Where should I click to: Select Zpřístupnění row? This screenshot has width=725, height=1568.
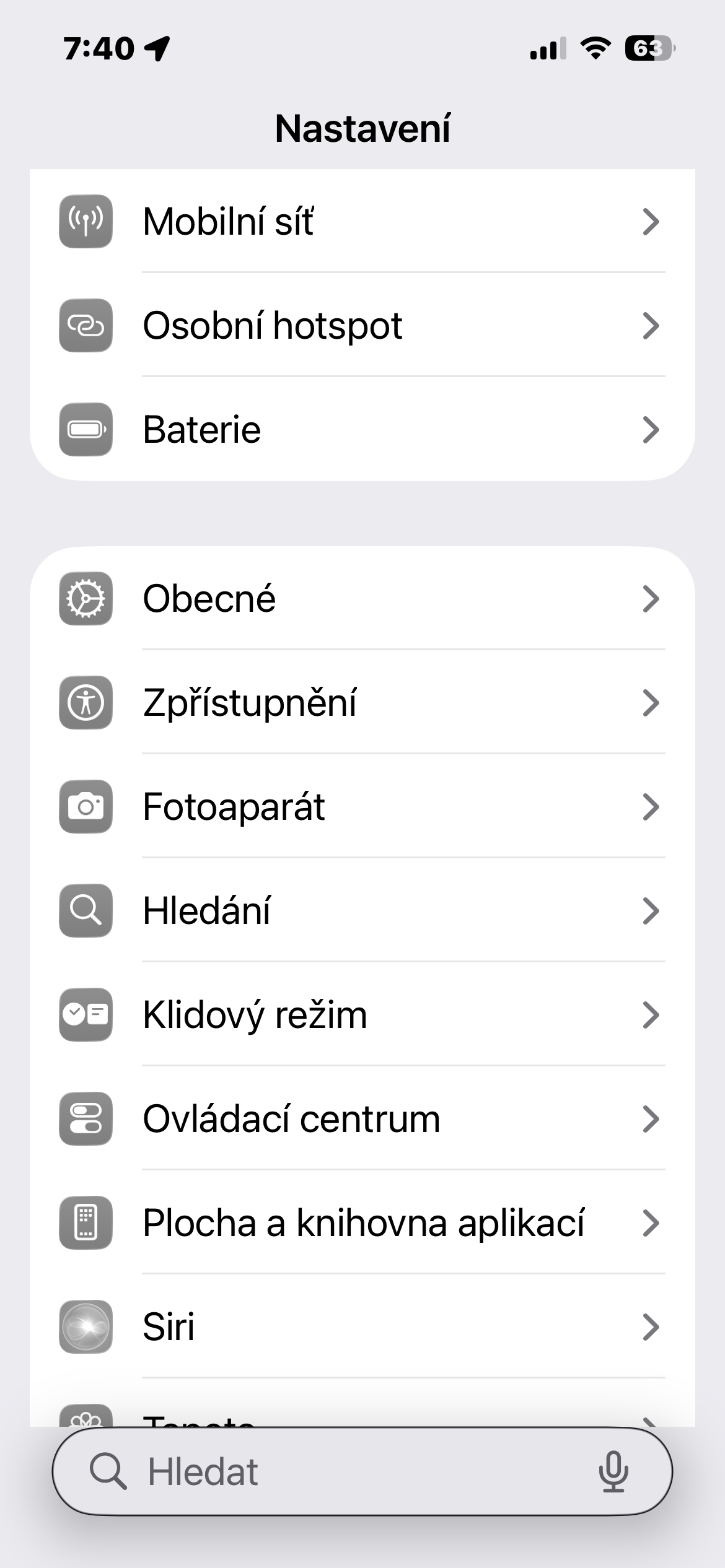pyautogui.click(x=362, y=703)
